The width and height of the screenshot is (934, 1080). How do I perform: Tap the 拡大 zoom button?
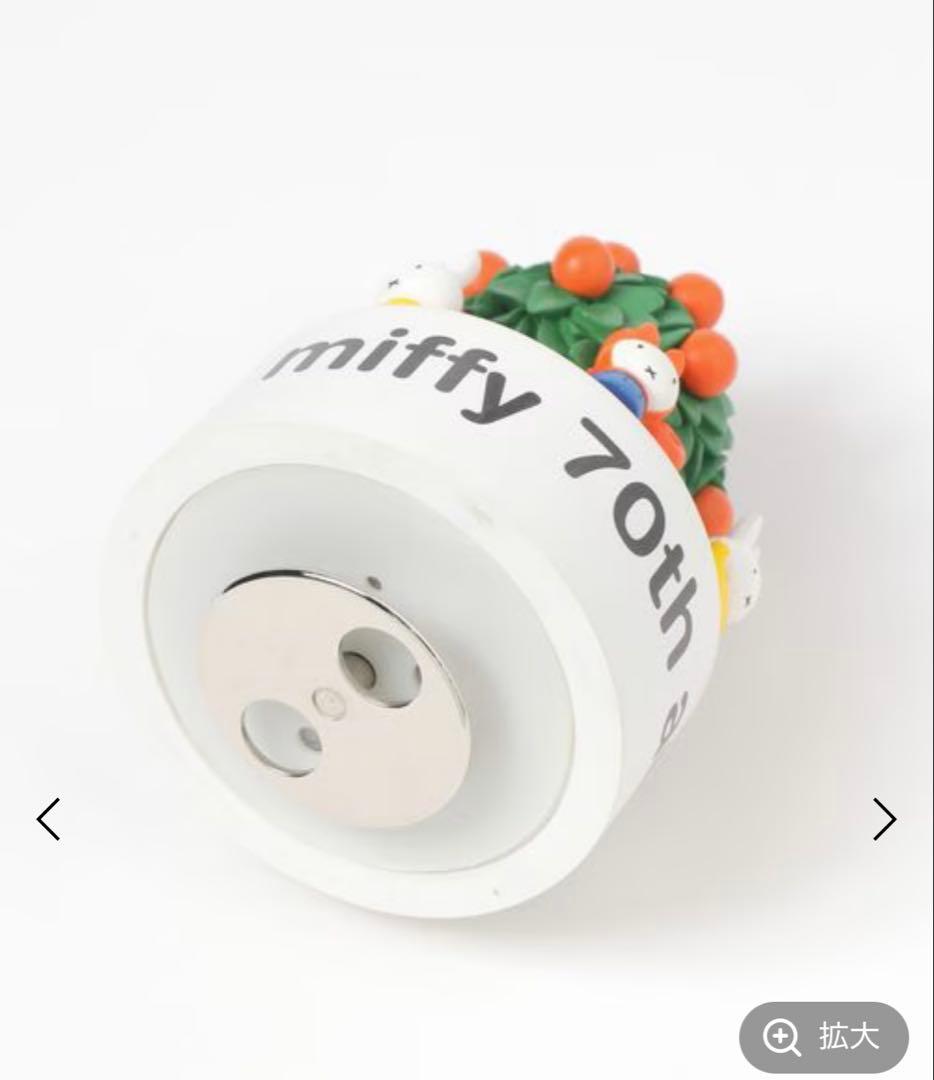tap(824, 1037)
